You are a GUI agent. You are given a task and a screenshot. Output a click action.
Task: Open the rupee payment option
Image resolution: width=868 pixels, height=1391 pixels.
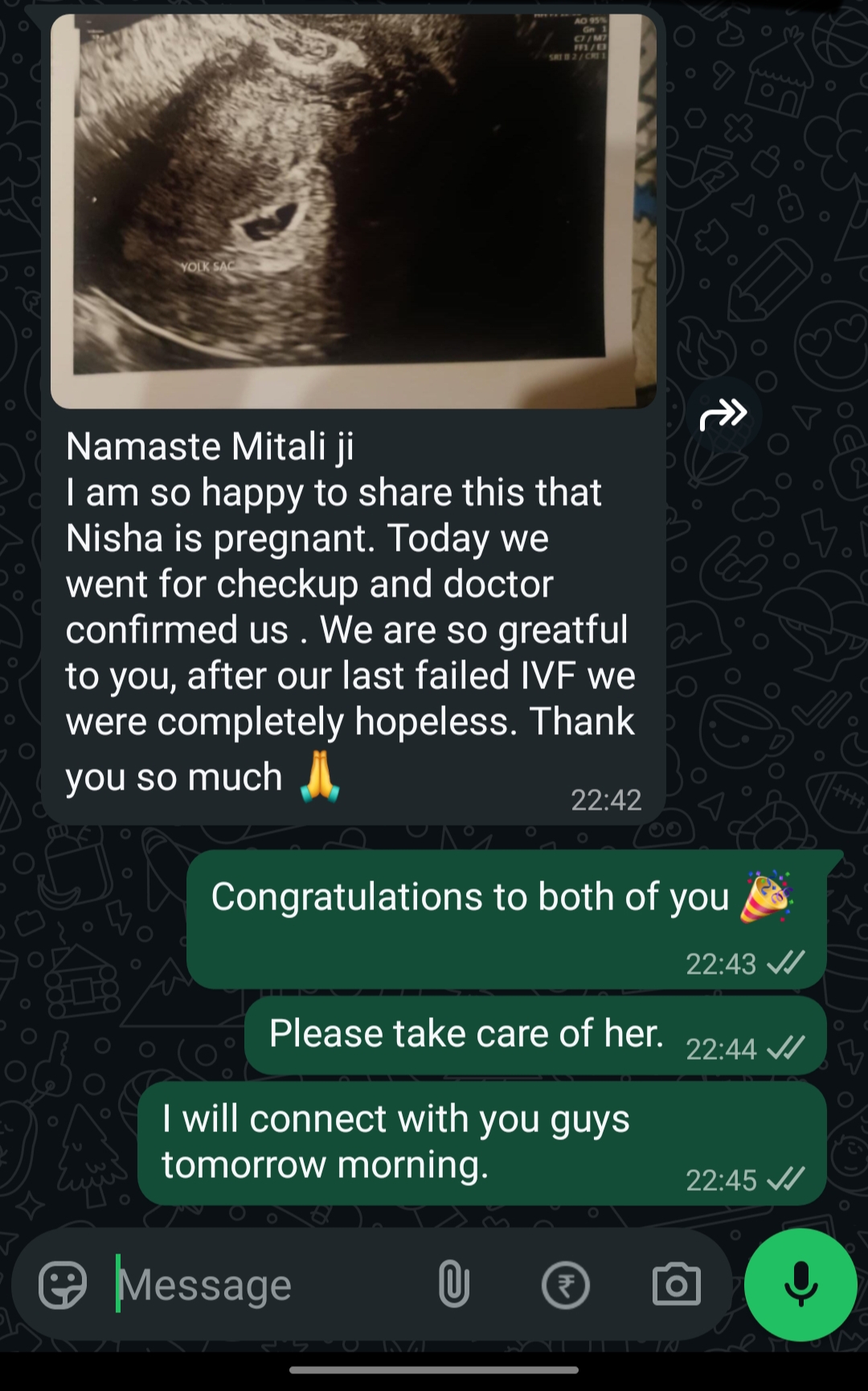coord(565,1285)
